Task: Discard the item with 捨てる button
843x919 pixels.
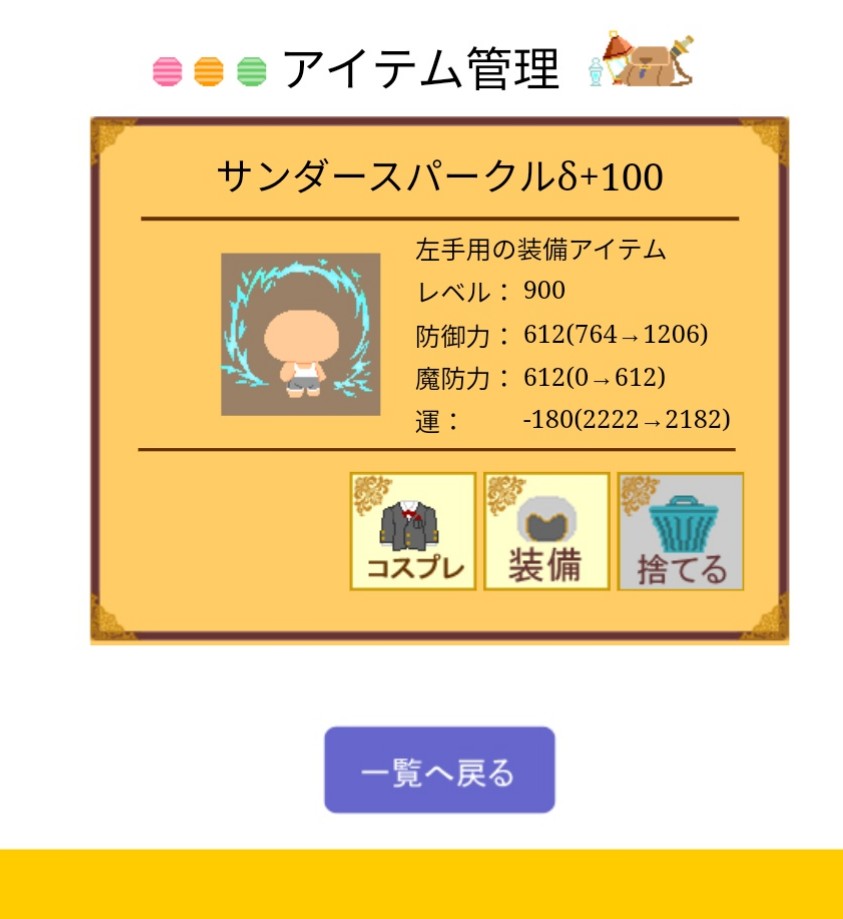Action: (x=680, y=531)
